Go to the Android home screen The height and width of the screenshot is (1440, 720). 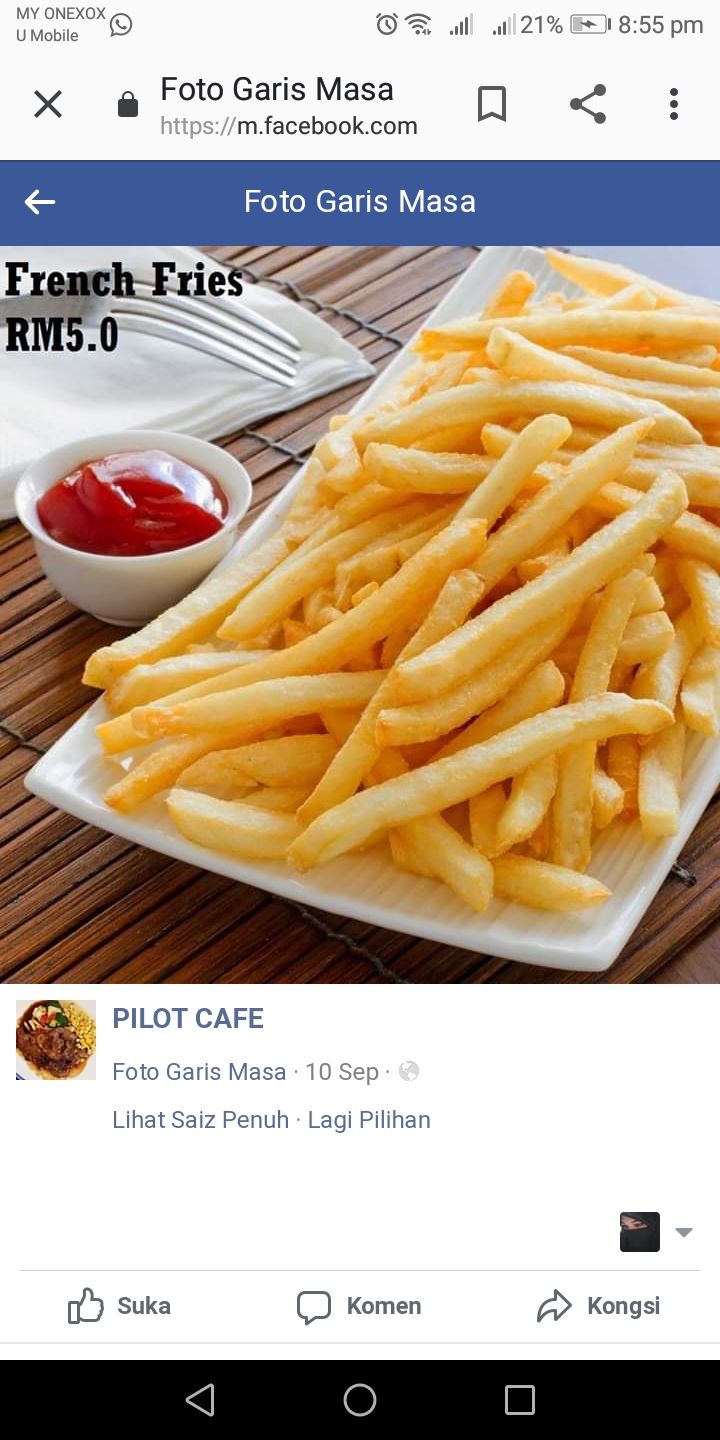click(x=360, y=1400)
